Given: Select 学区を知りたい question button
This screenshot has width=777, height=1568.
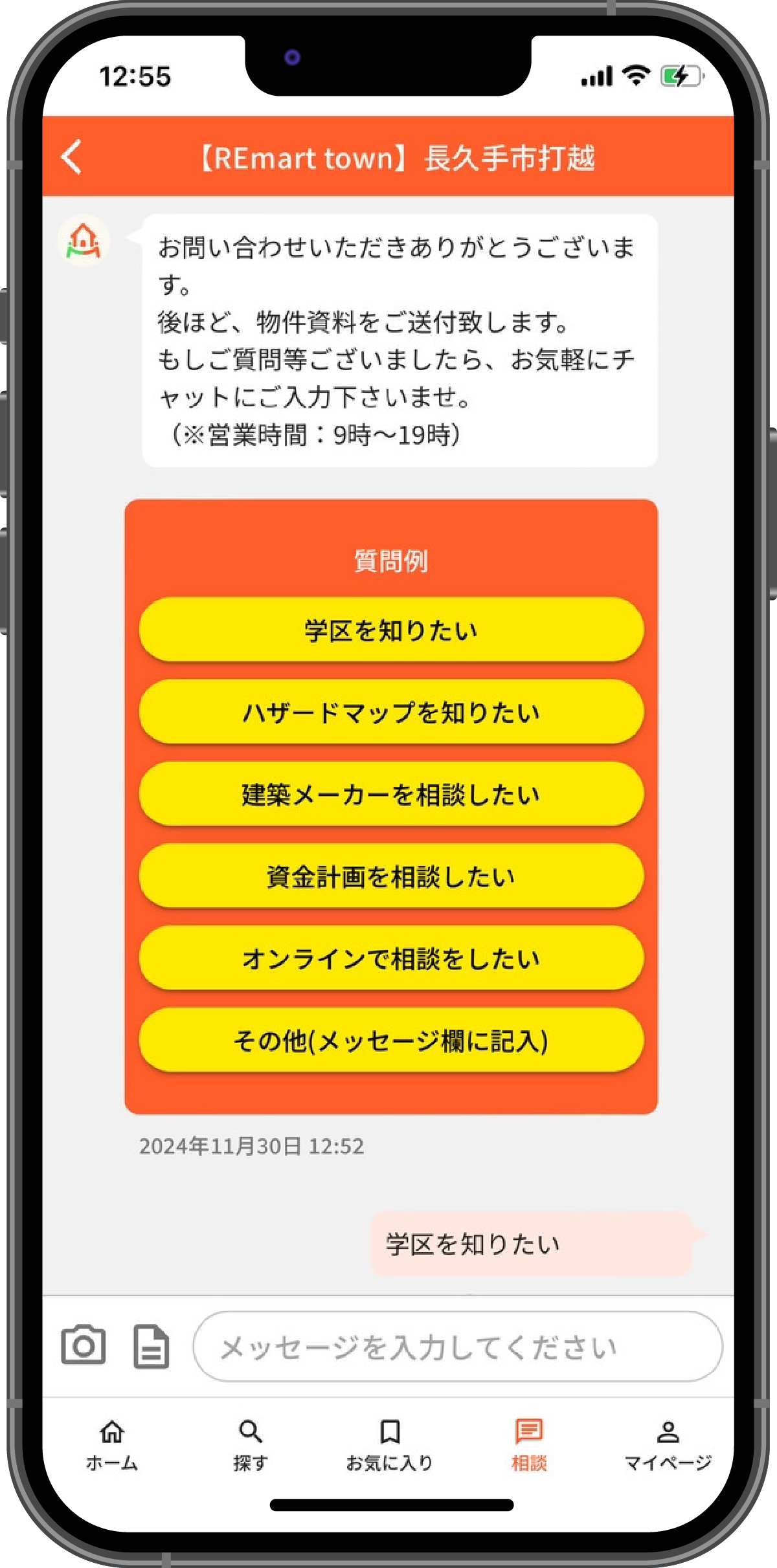Looking at the screenshot, I should point(391,630).
